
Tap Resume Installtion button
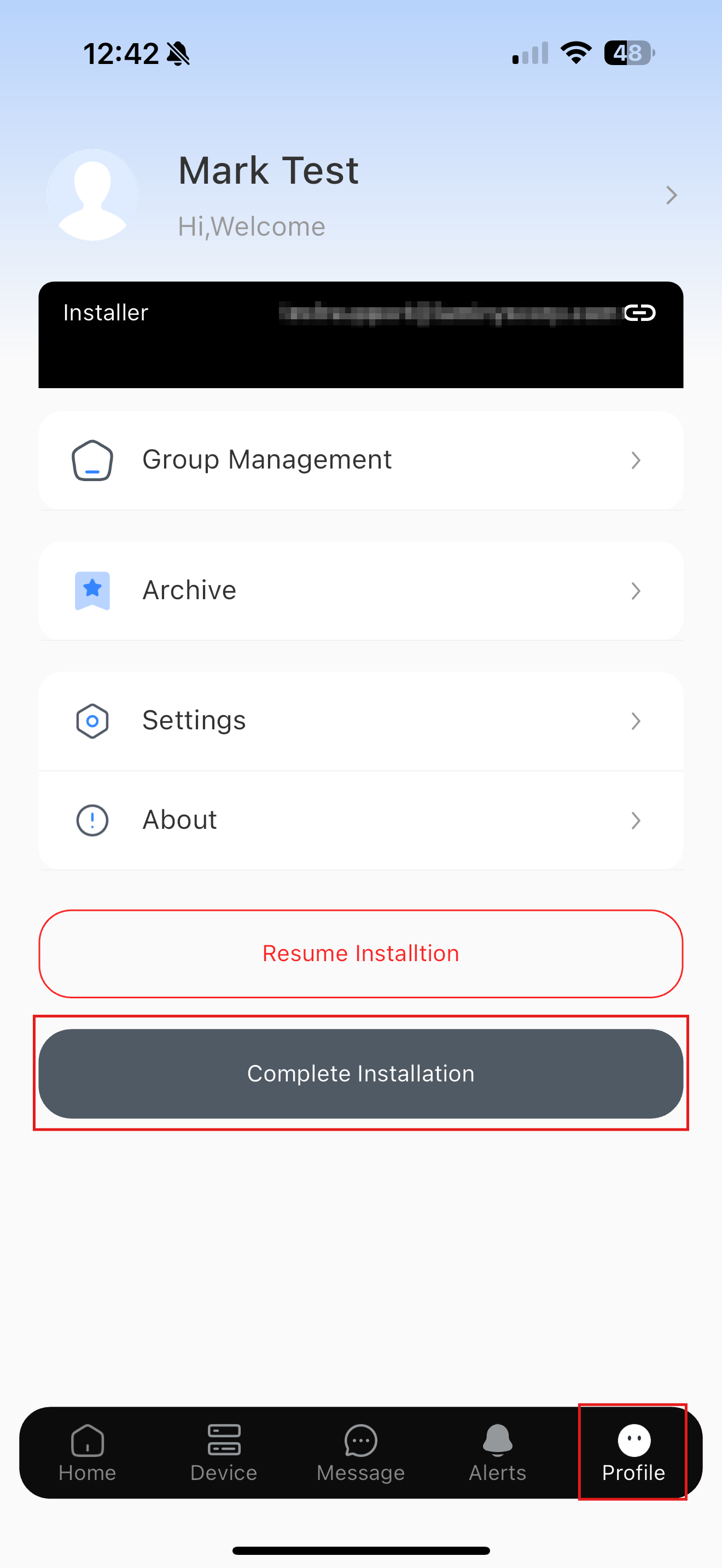tap(360, 953)
